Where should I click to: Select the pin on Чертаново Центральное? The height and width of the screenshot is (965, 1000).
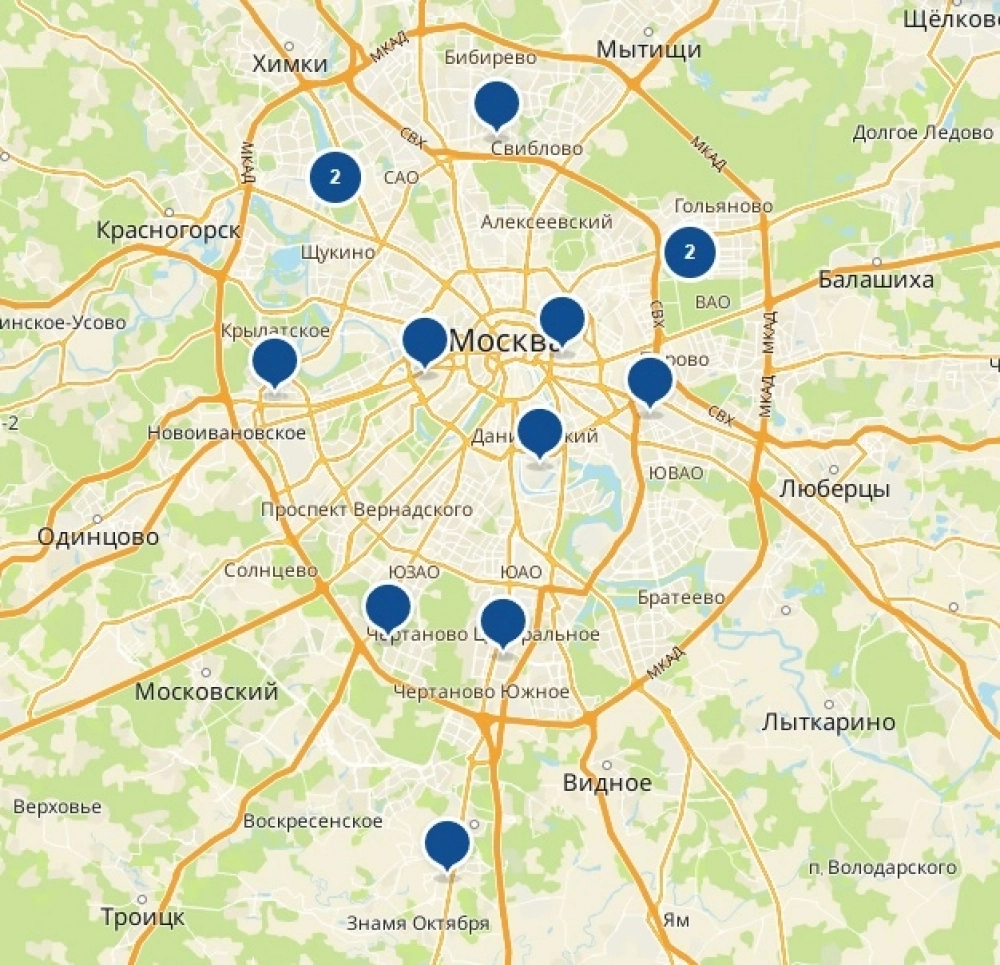[503, 621]
